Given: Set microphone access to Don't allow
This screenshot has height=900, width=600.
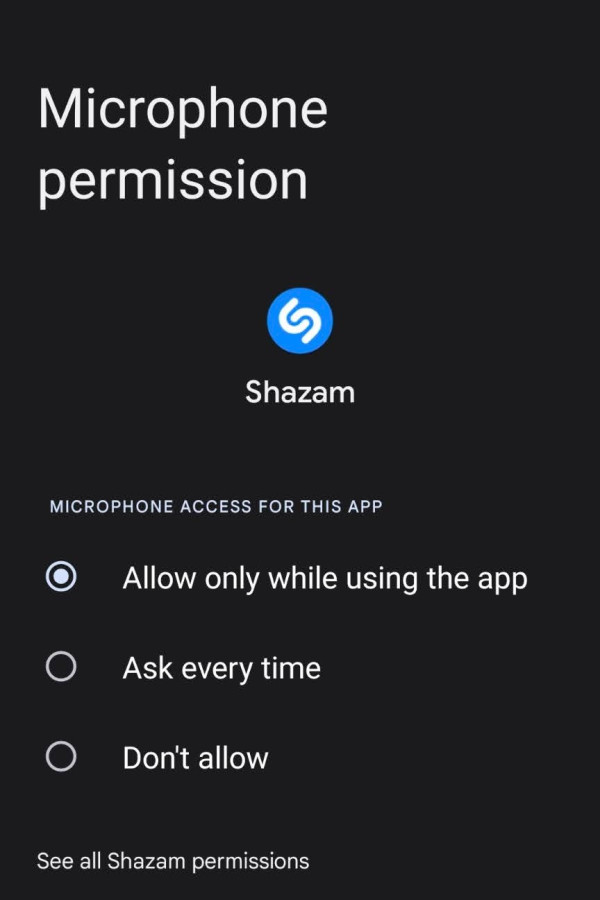Looking at the screenshot, I should (61, 757).
